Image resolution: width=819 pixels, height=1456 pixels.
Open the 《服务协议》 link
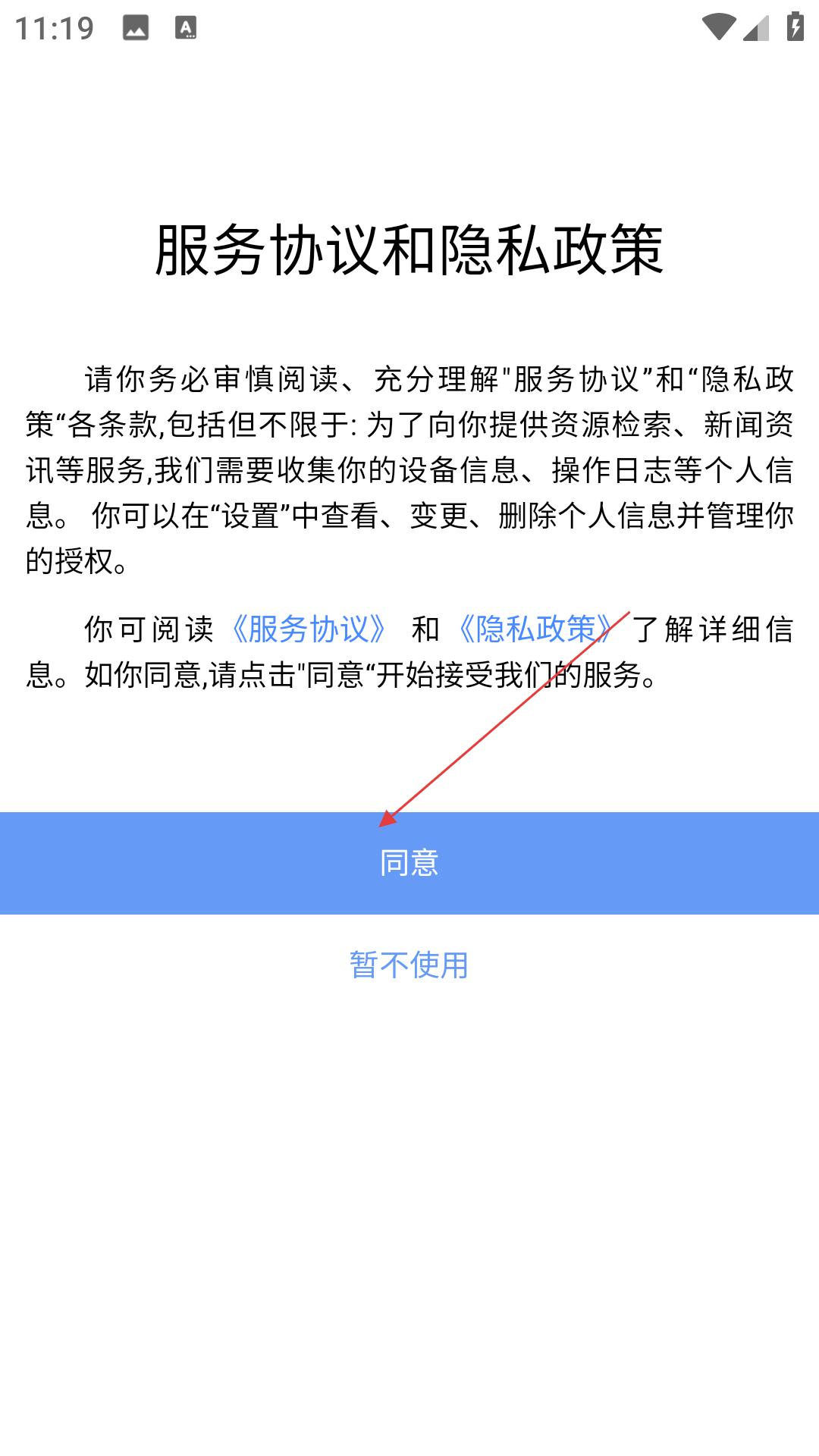click(309, 629)
